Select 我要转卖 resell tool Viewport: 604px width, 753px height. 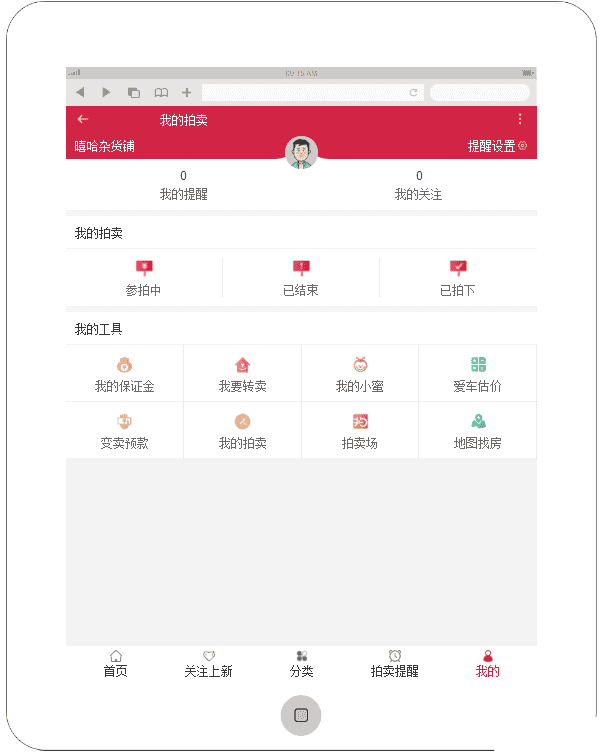point(242,374)
